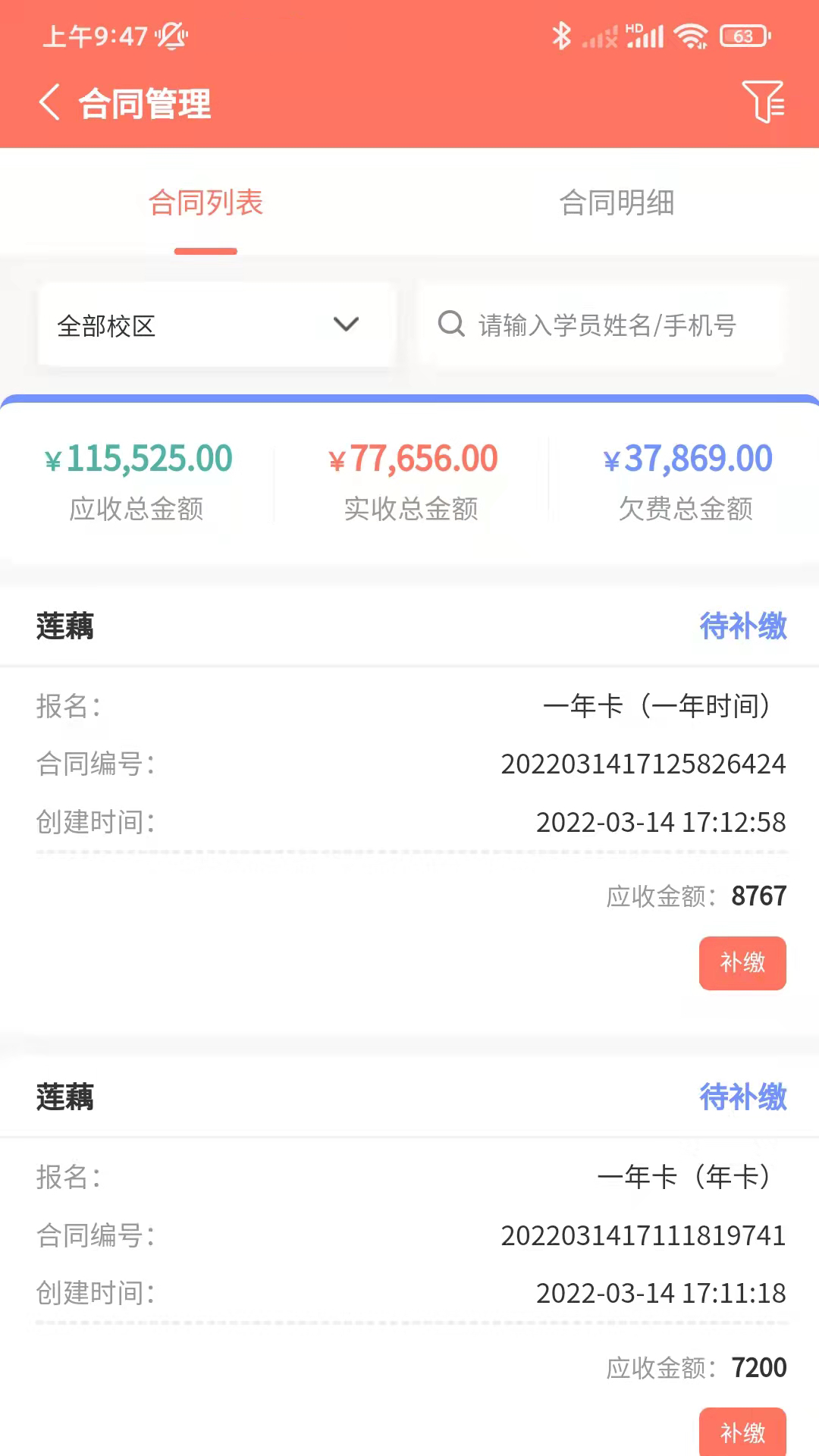
Task: Tap contract number 2022031417125826424
Action: click(644, 764)
